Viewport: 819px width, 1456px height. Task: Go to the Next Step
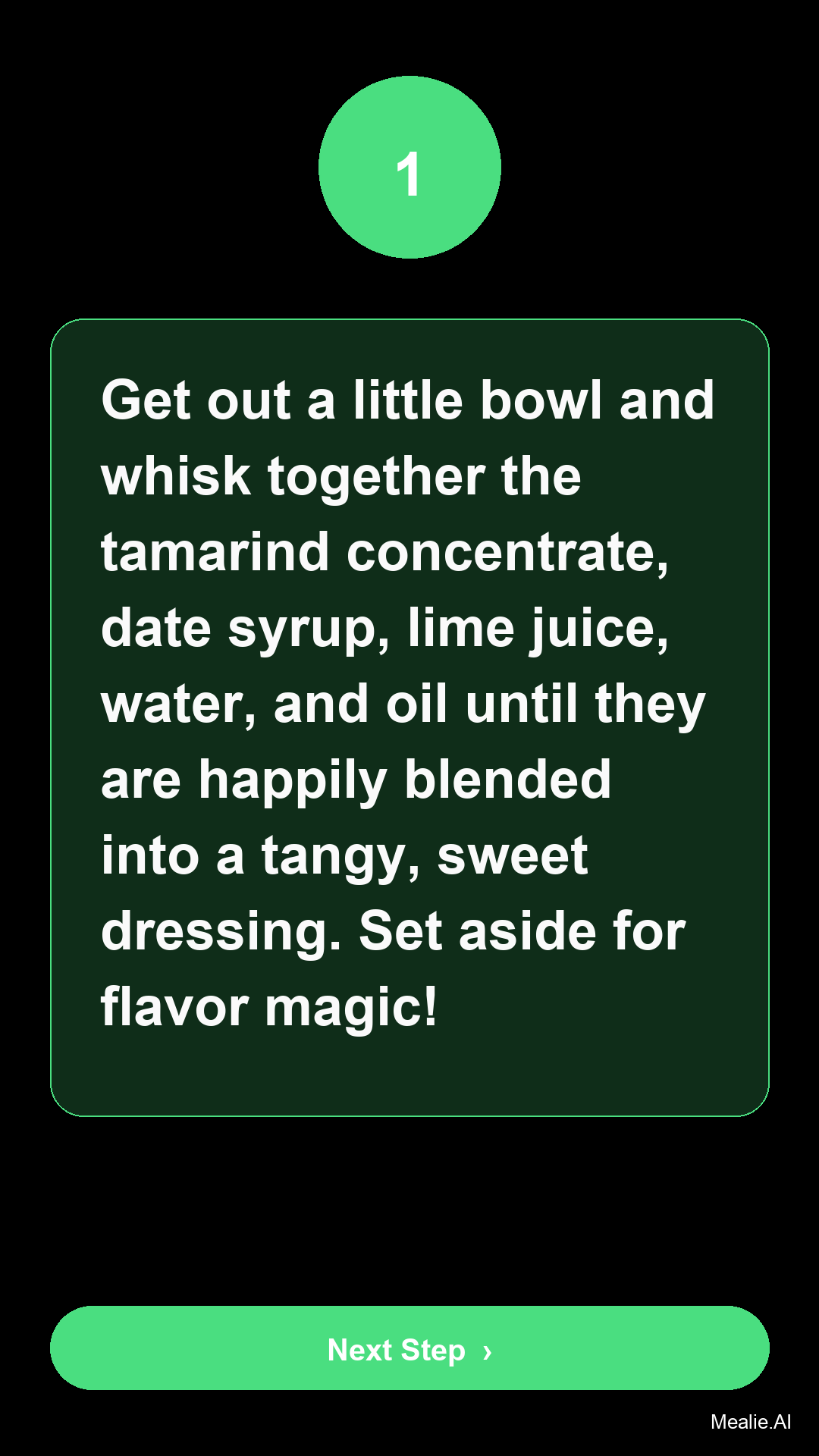(409, 1348)
